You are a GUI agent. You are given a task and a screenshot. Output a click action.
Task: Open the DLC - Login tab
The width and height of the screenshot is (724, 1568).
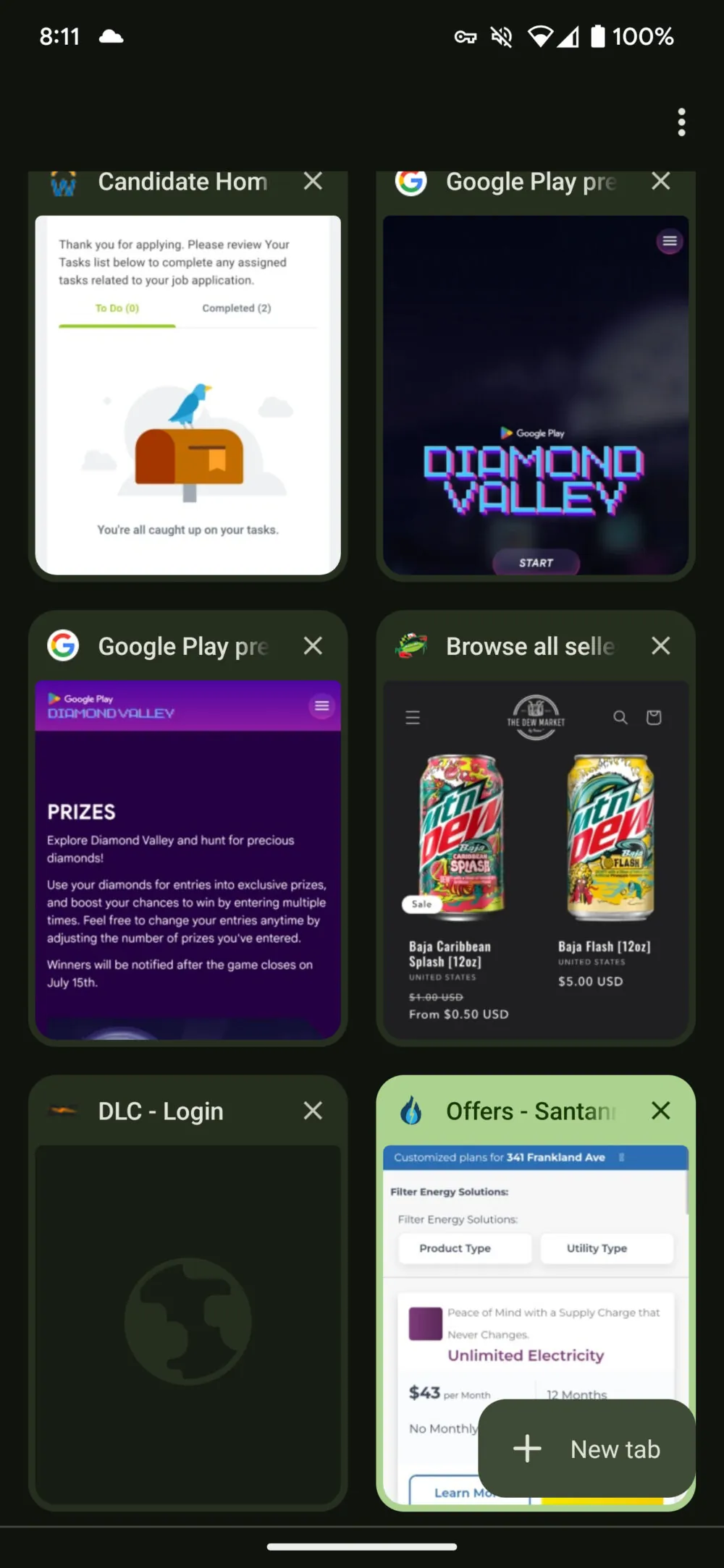click(x=188, y=1323)
